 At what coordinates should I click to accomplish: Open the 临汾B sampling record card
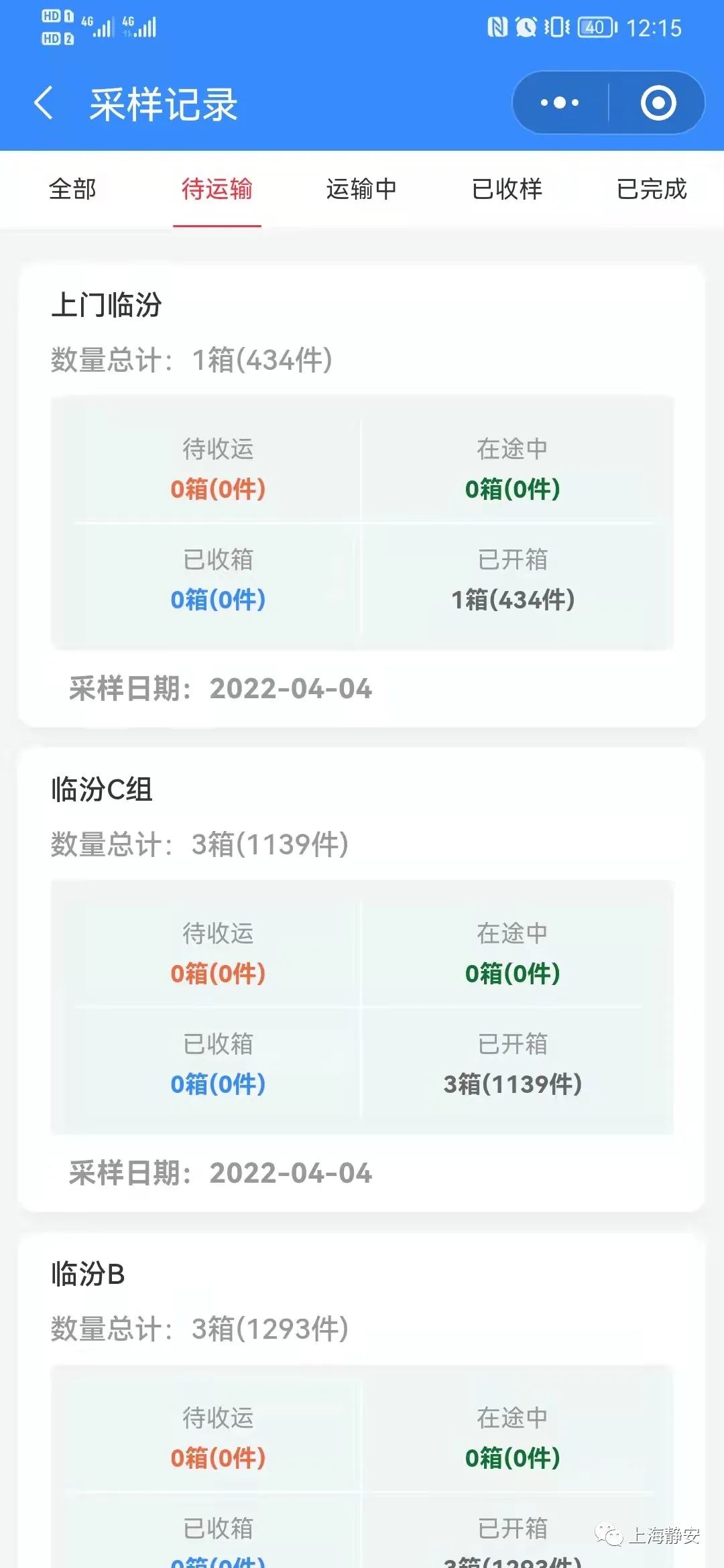click(88, 1274)
